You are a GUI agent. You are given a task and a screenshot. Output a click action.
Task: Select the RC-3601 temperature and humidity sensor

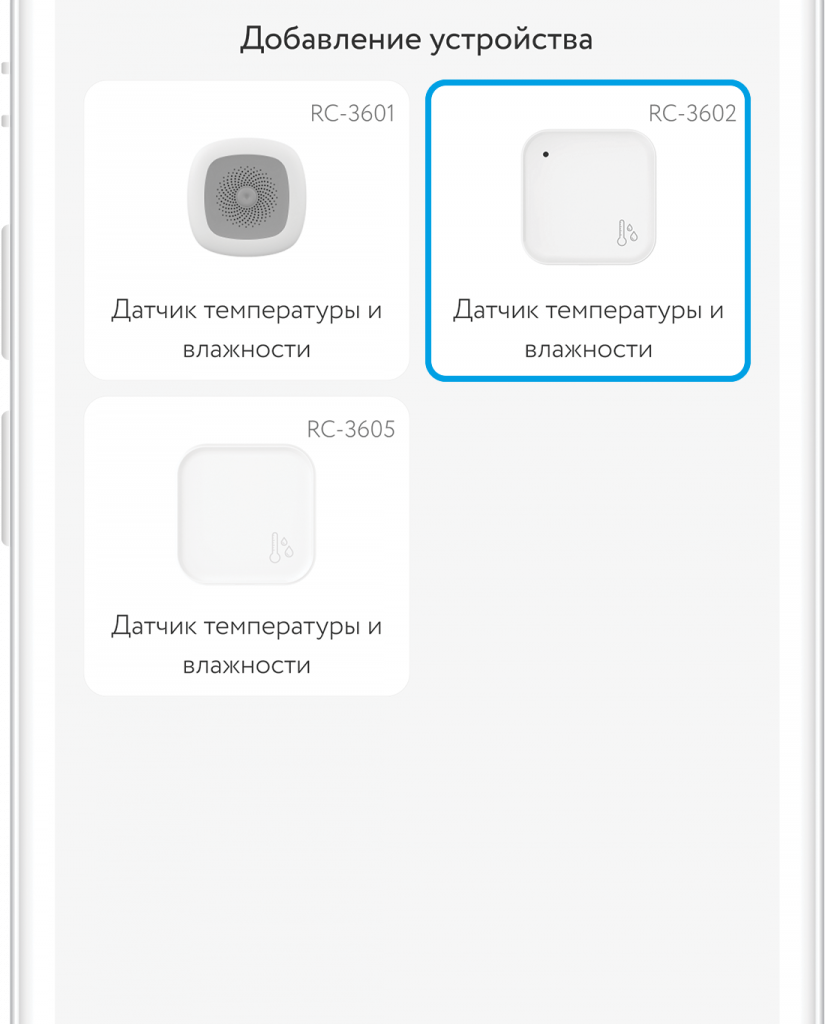[246, 230]
